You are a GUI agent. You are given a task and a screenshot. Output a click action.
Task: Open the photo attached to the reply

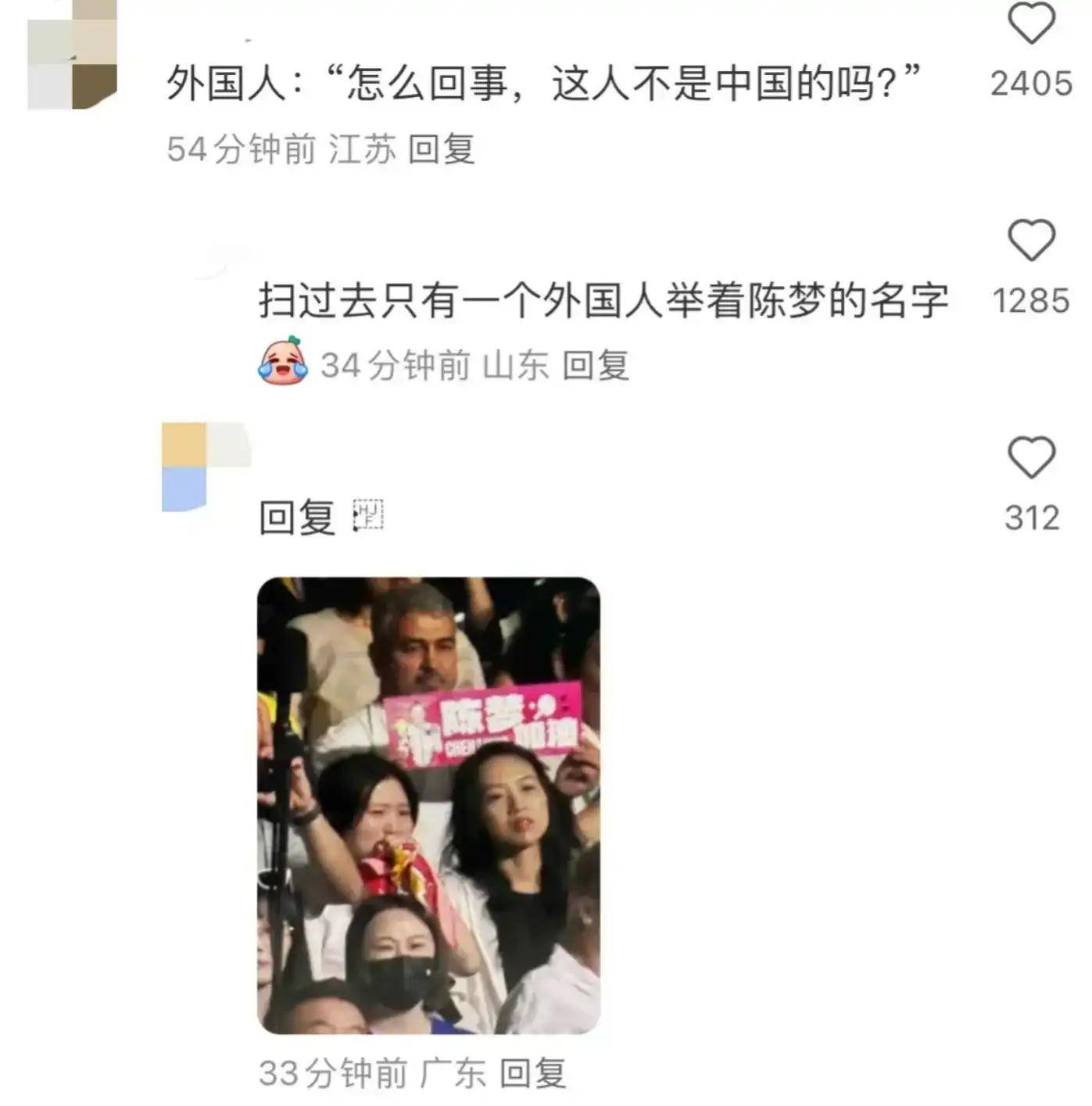428,805
